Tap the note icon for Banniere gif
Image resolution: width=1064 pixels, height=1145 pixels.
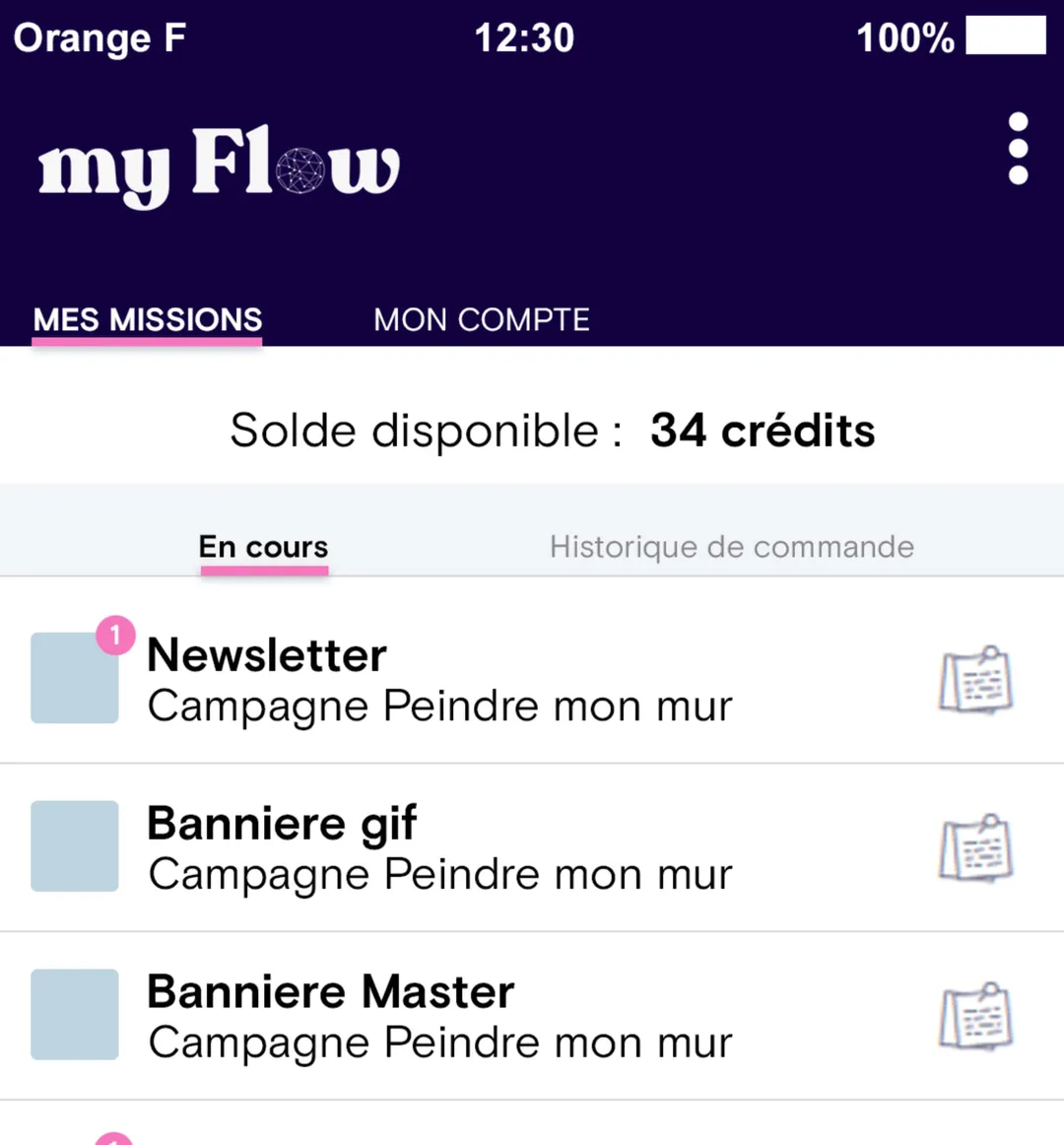coord(975,847)
